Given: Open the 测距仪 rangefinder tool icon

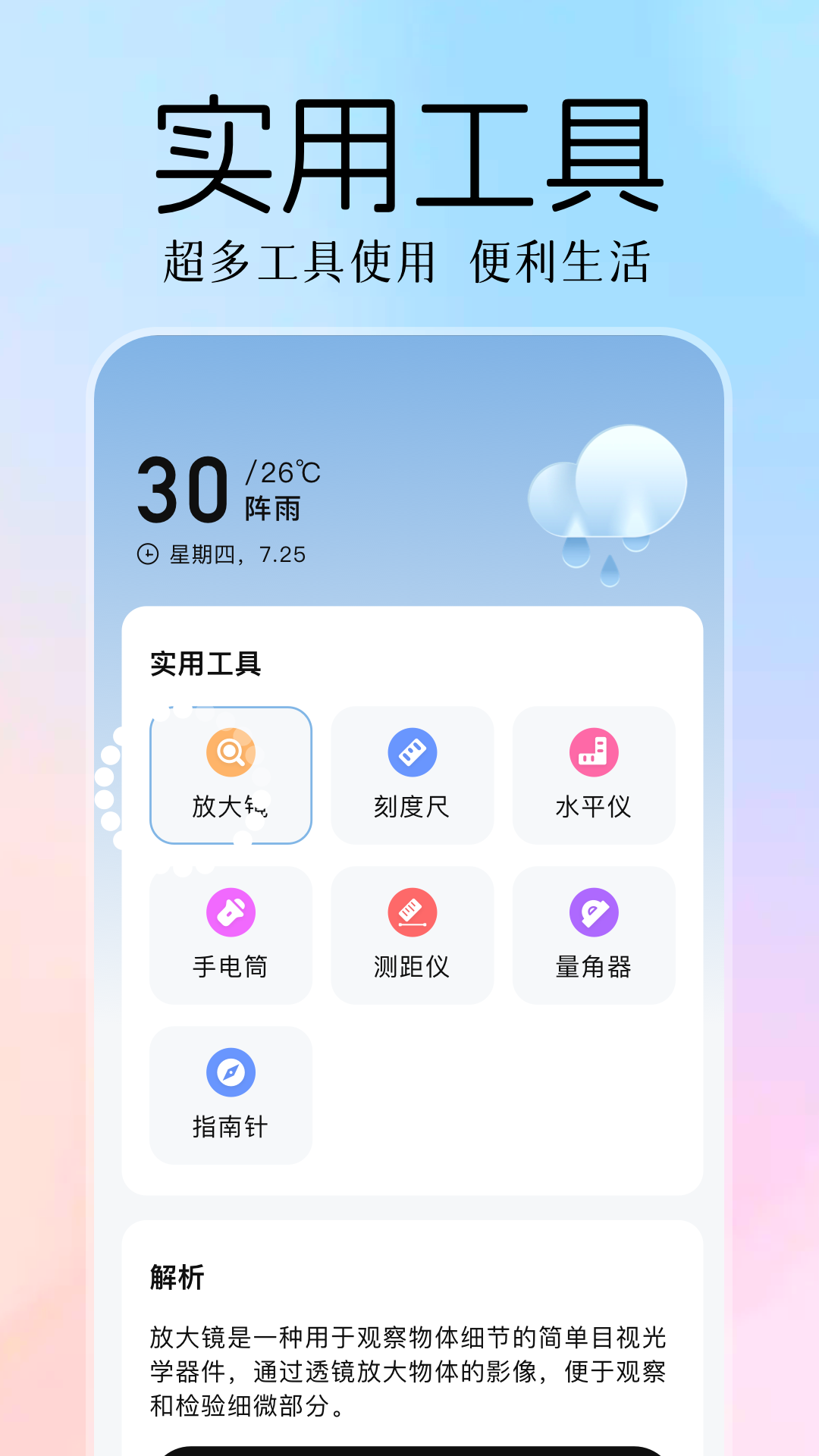Looking at the screenshot, I should click(412, 912).
